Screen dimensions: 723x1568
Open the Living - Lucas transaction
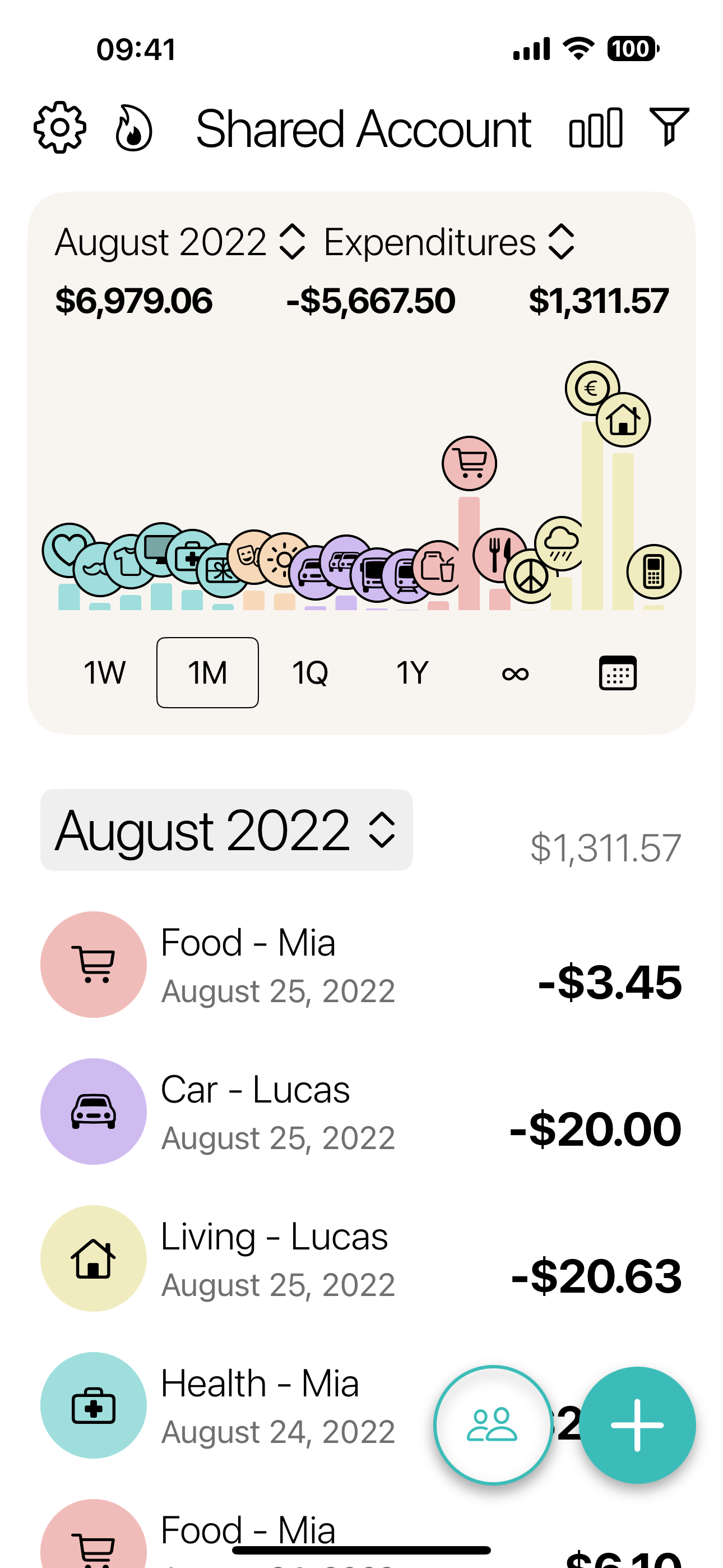click(361, 1258)
